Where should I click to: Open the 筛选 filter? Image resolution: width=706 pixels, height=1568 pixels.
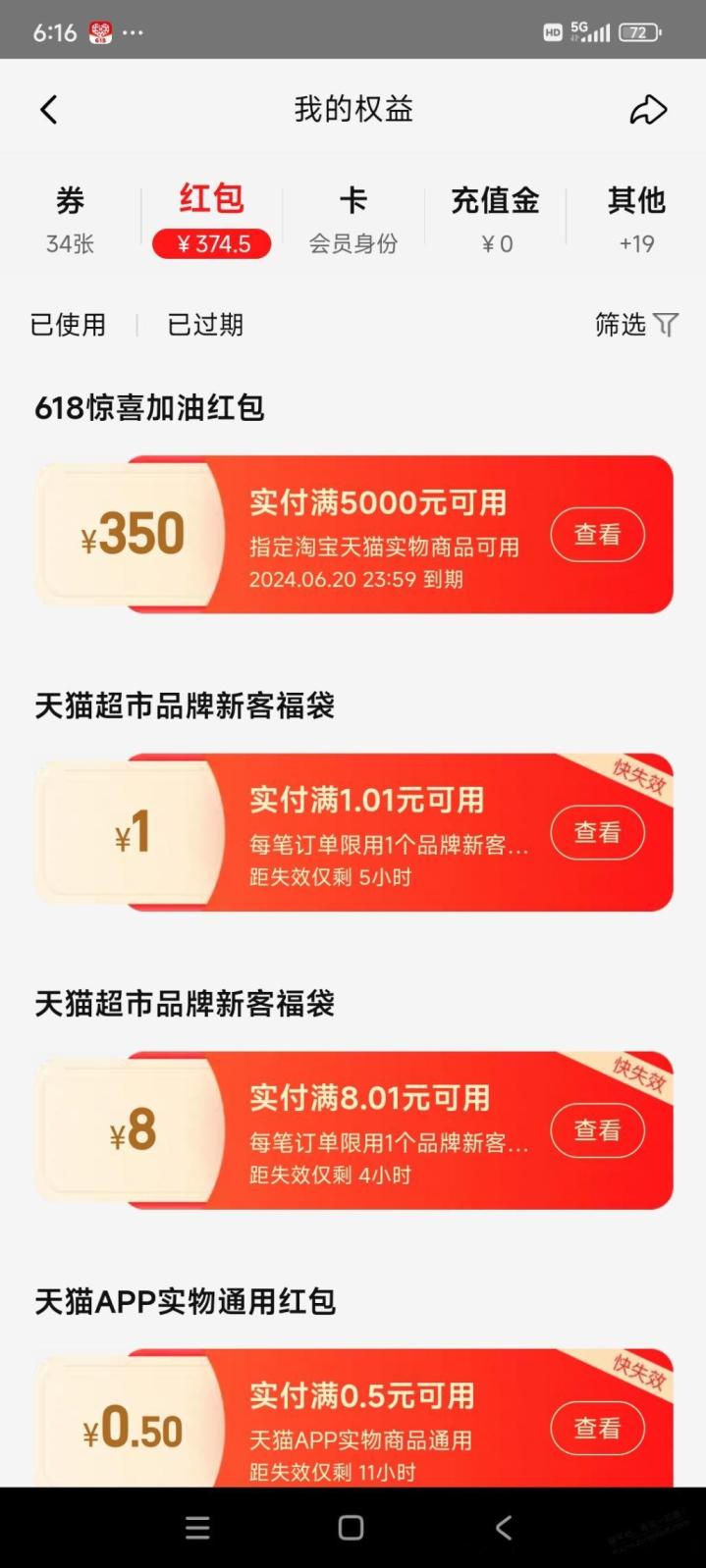[636, 325]
